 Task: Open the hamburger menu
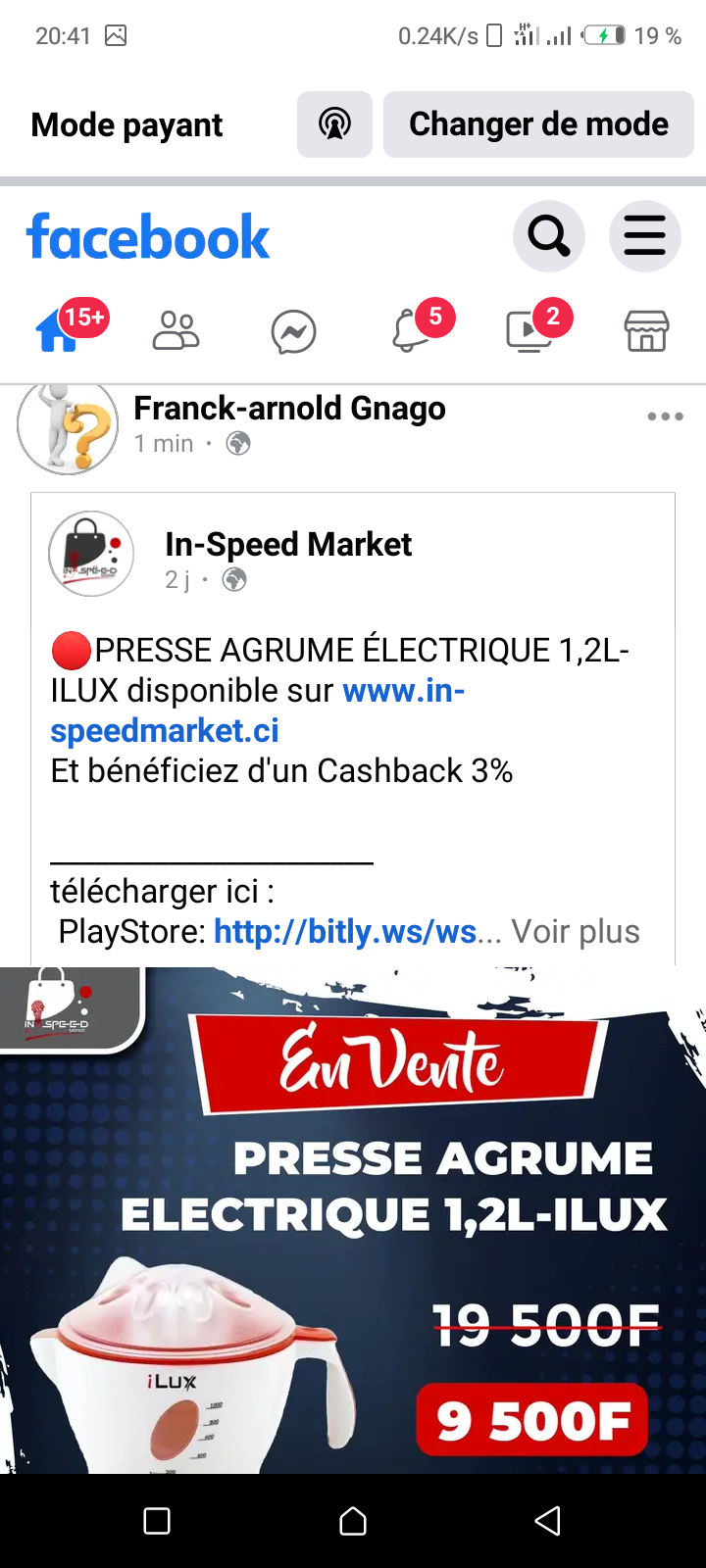point(644,236)
